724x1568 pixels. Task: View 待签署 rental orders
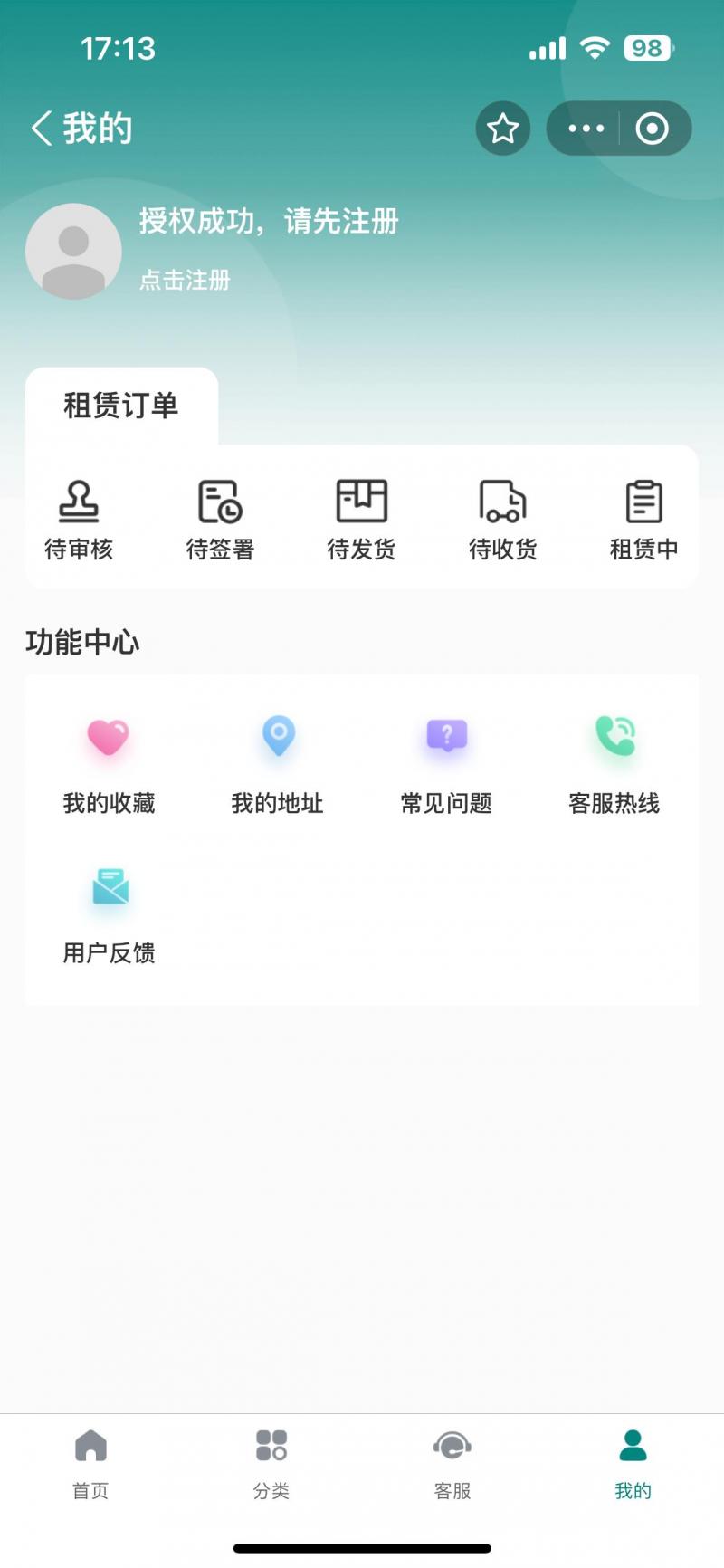click(220, 520)
